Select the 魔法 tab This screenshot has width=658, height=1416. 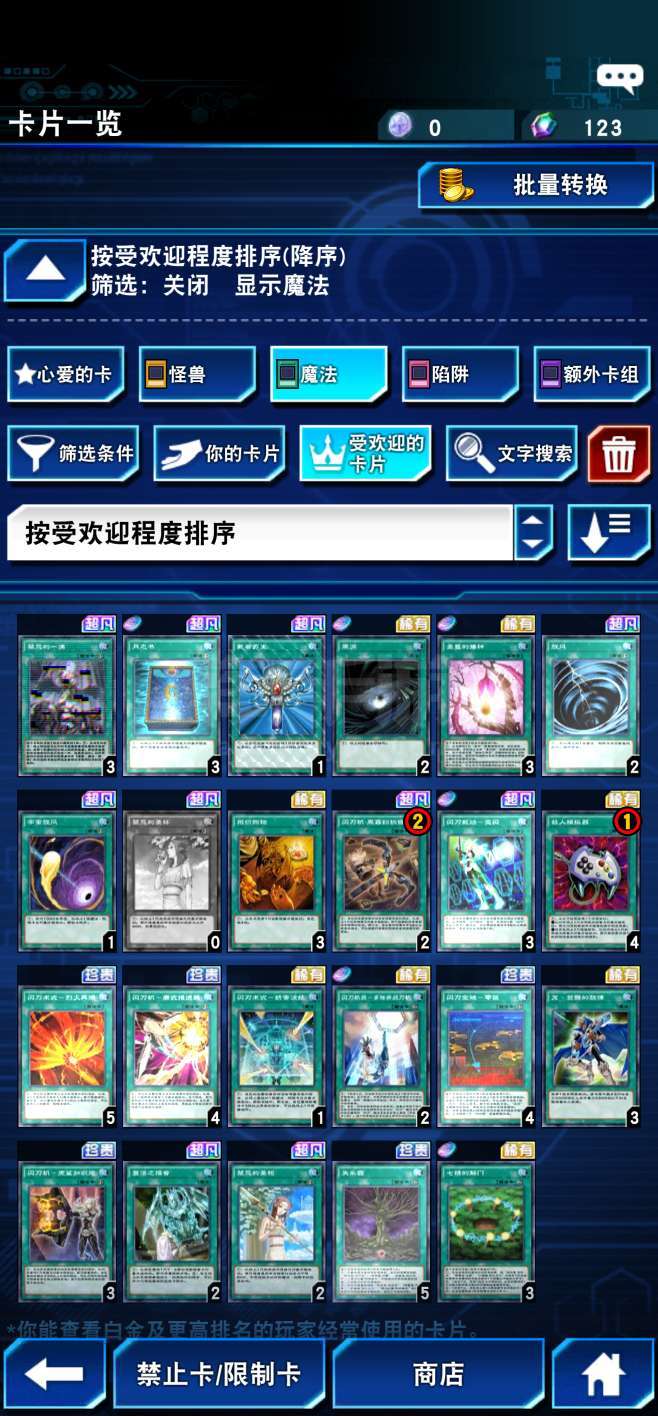pos(329,375)
